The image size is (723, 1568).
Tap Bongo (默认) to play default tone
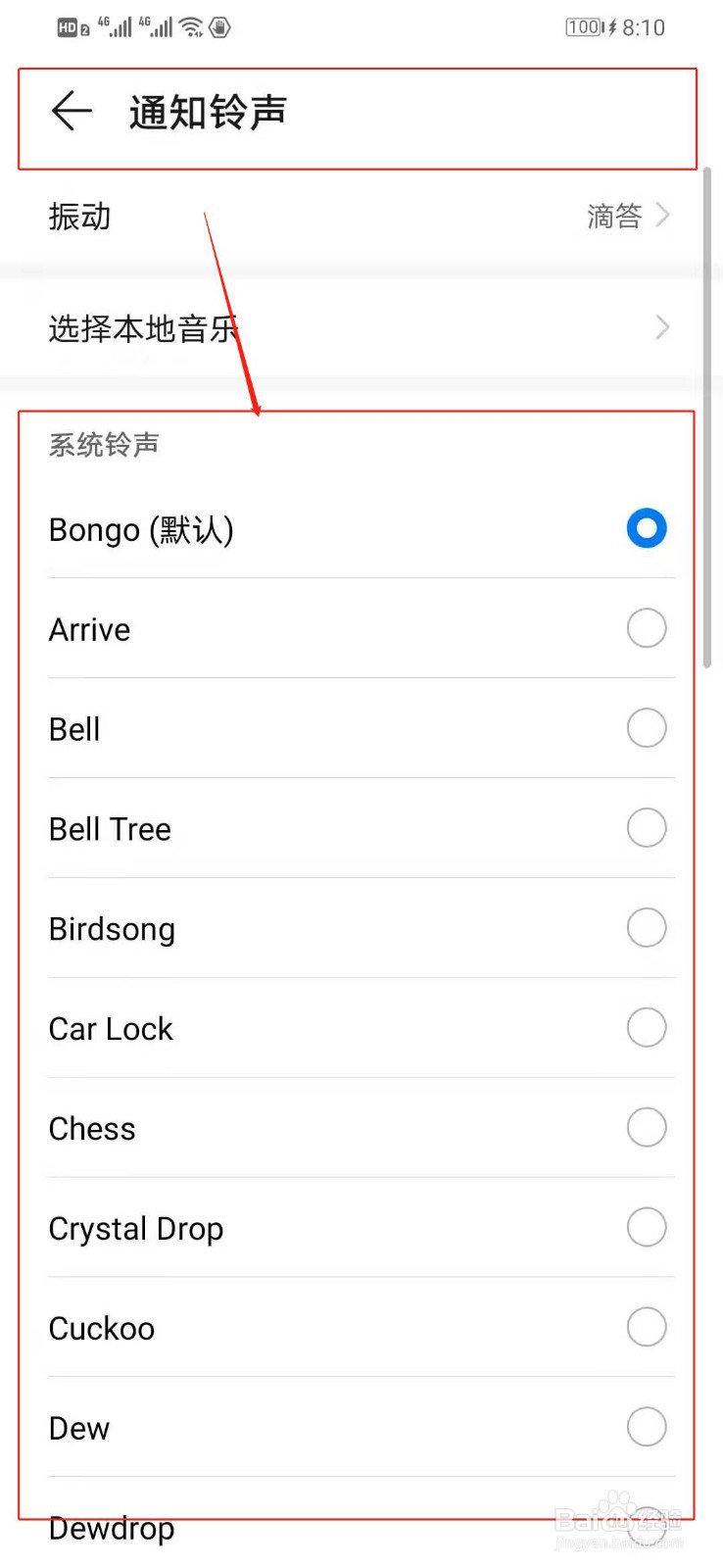141,529
